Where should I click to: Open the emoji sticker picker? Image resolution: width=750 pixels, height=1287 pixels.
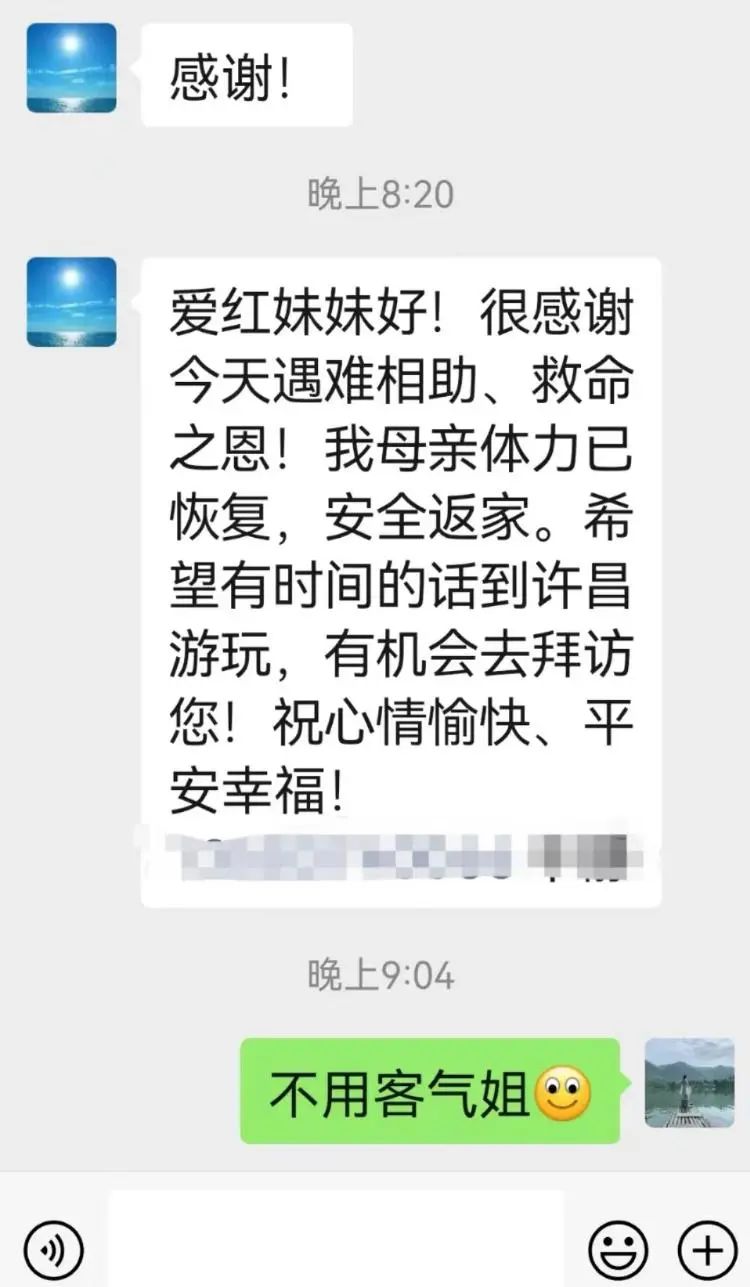[617, 1249]
